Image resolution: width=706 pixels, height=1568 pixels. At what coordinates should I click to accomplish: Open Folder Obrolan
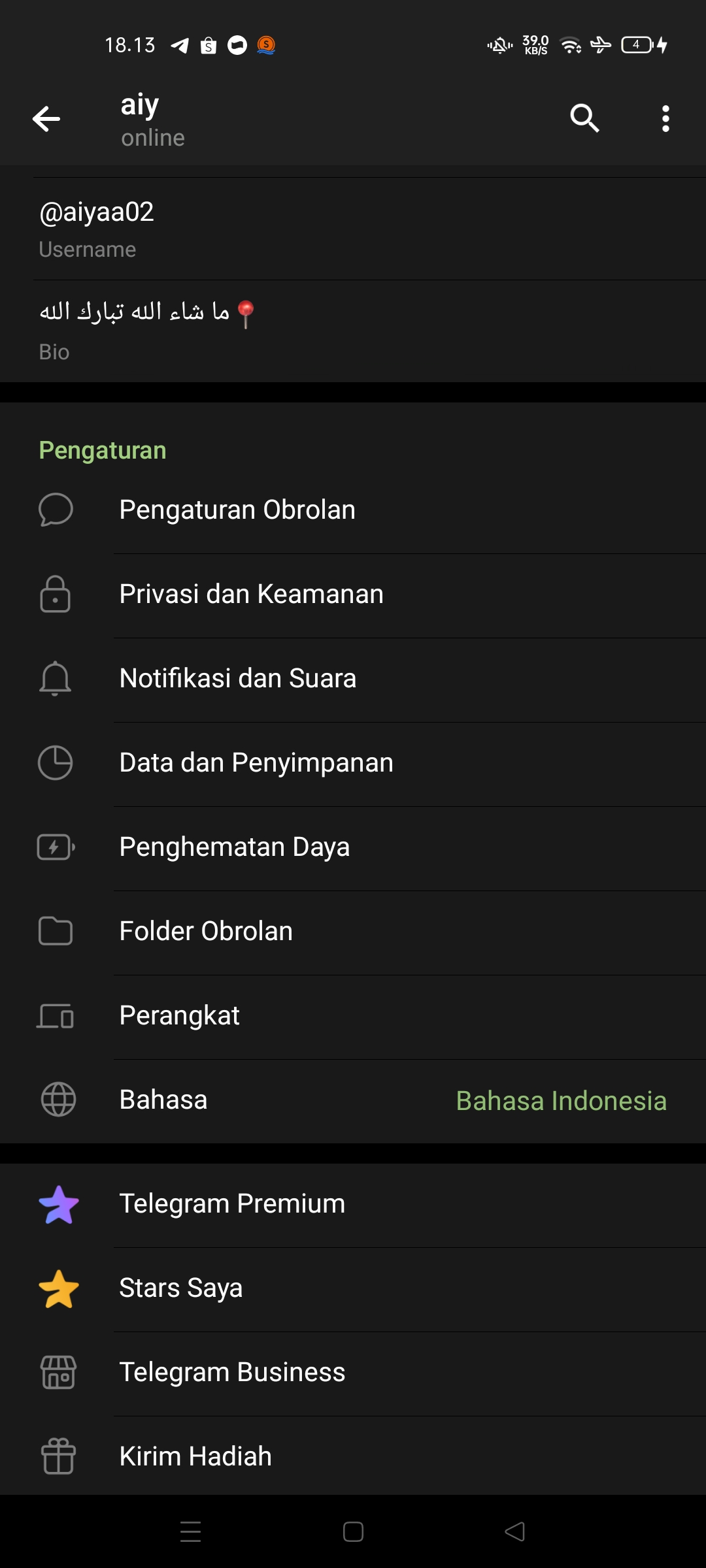pyautogui.click(x=353, y=932)
